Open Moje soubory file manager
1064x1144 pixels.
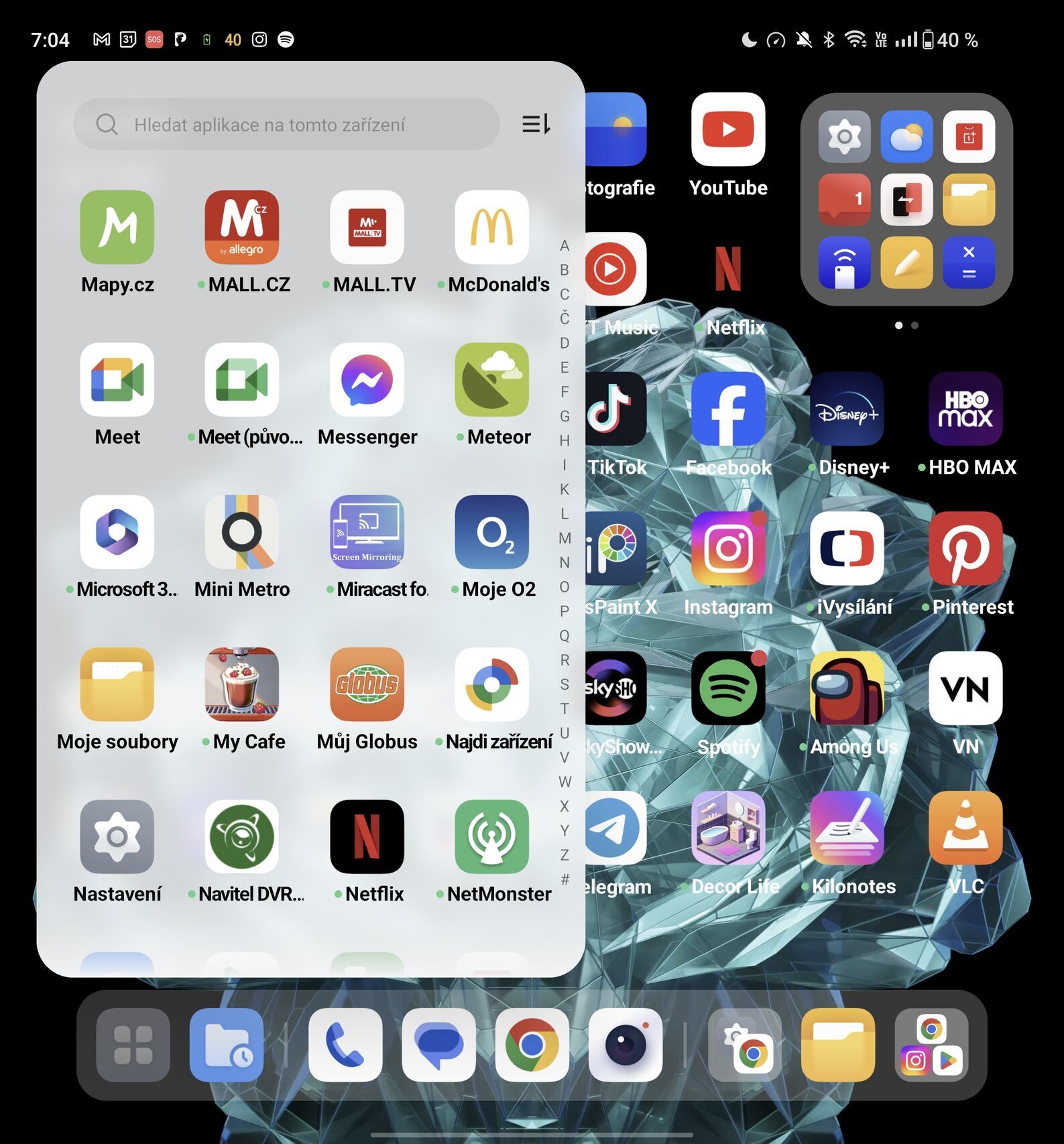(117, 685)
